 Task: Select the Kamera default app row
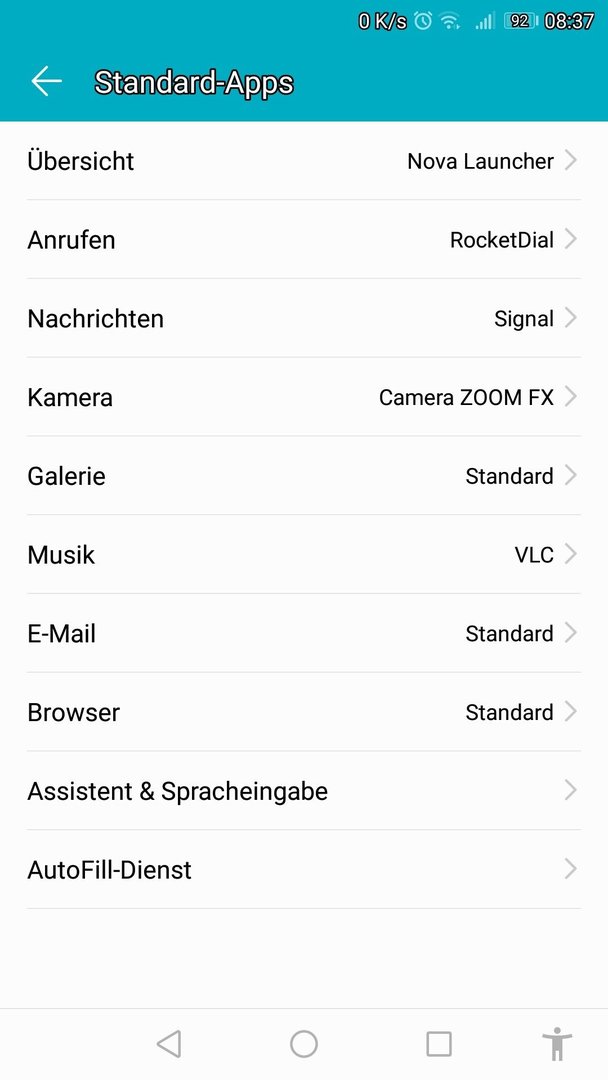[304, 397]
